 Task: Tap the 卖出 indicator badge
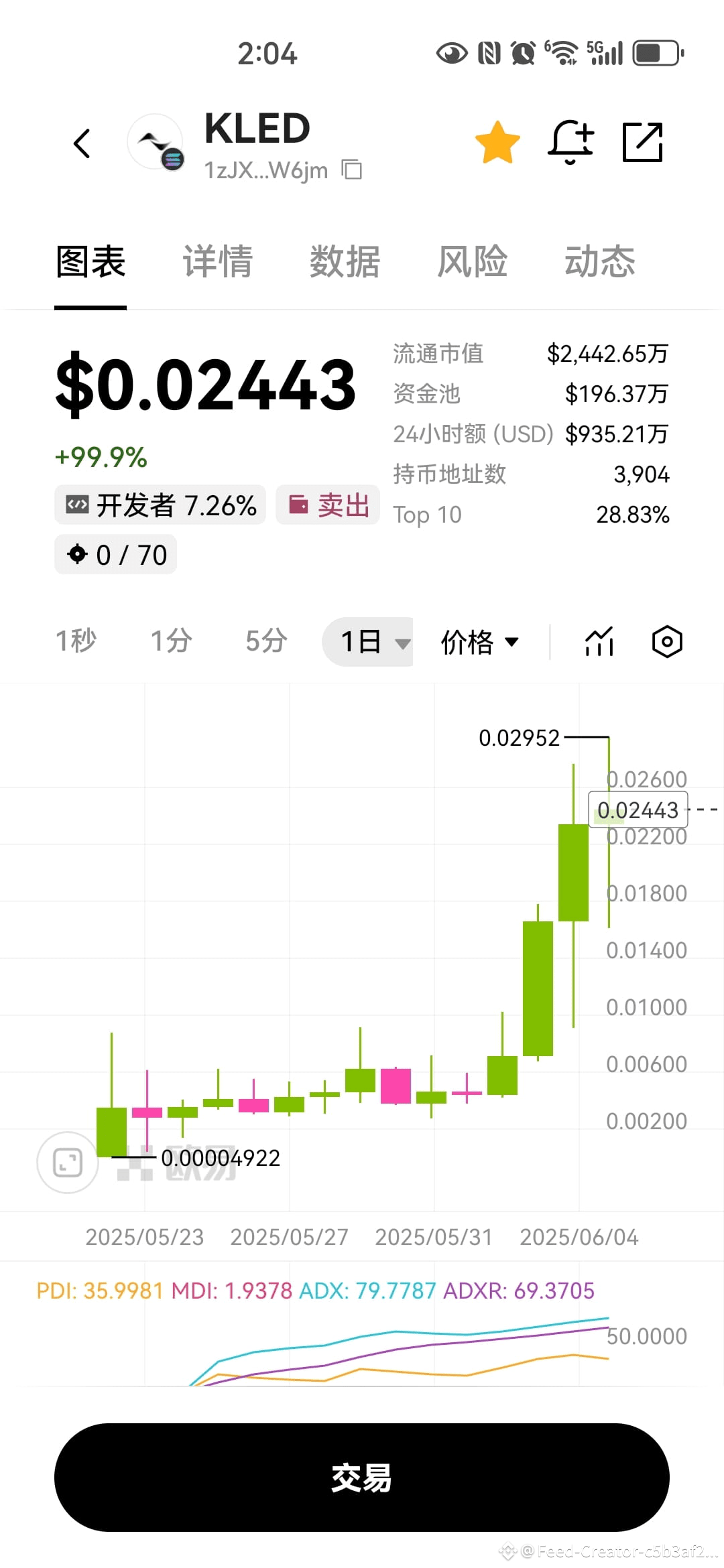tap(327, 506)
